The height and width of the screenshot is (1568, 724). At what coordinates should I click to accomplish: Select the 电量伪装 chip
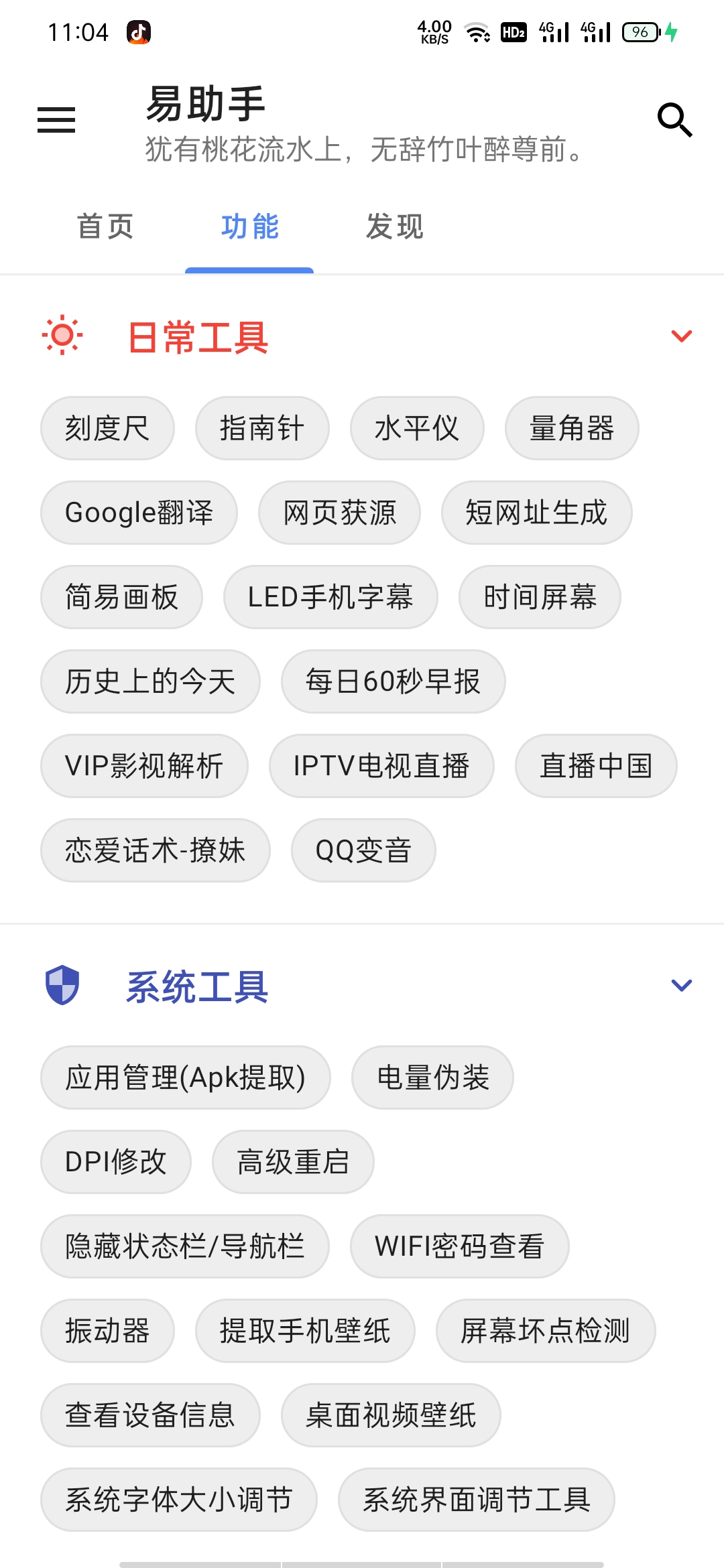click(x=432, y=1077)
